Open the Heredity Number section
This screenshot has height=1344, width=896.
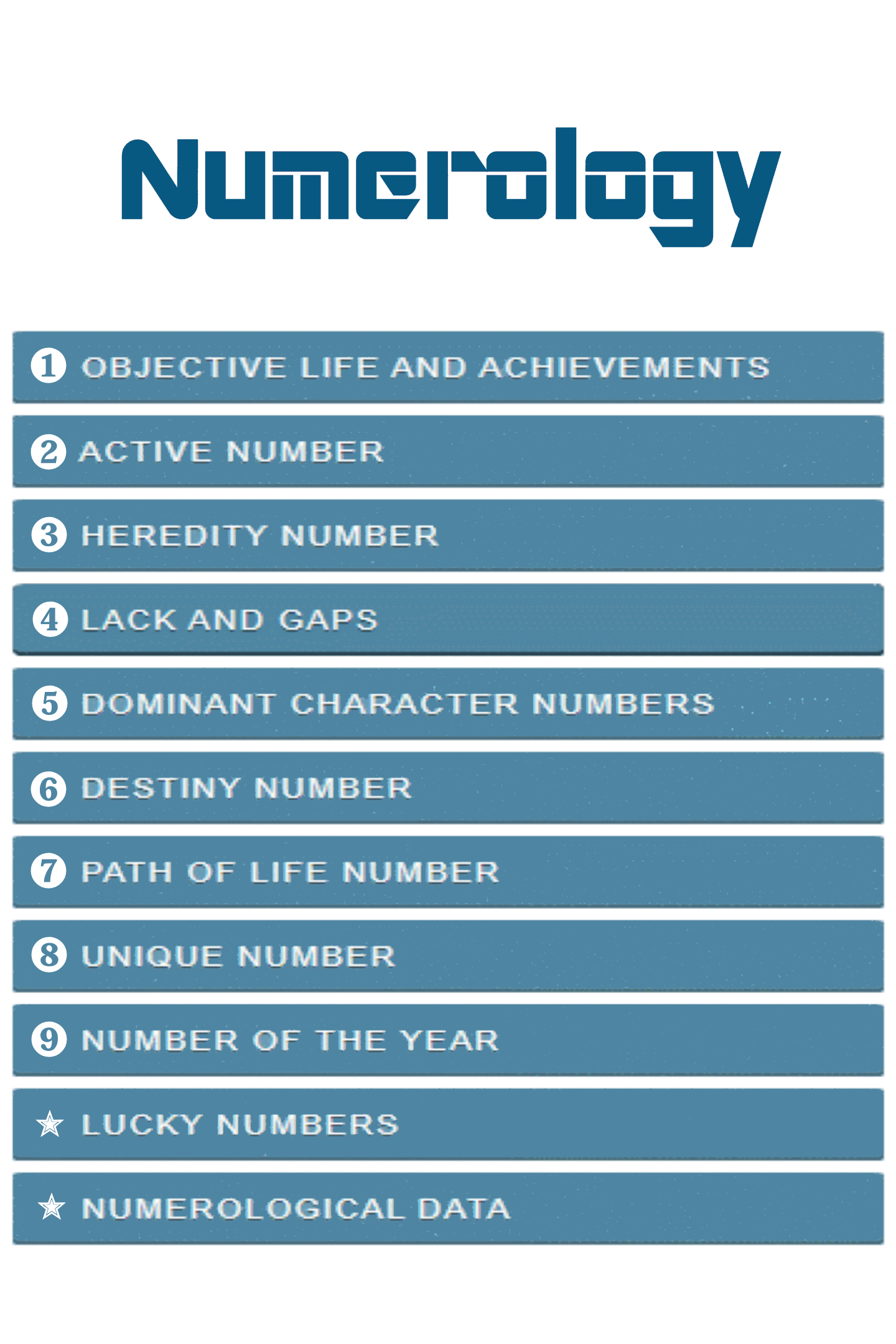point(448,535)
